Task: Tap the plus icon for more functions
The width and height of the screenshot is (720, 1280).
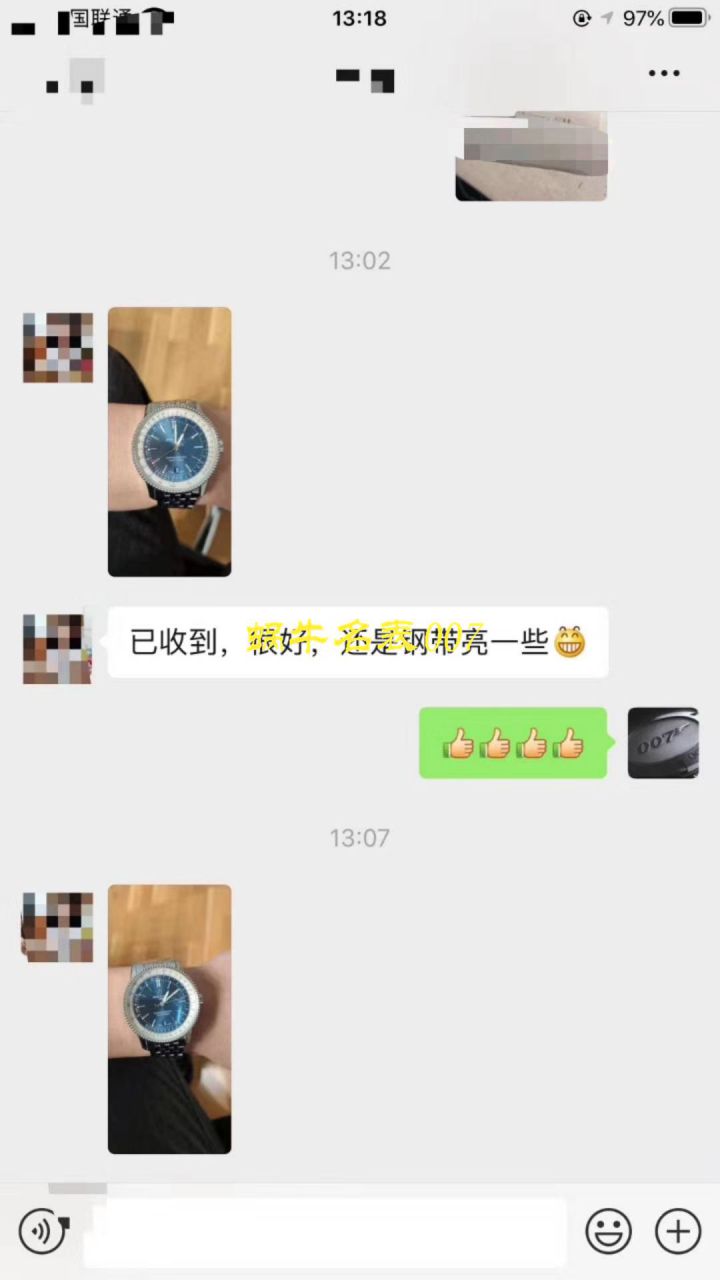Action: tap(677, 1232)
